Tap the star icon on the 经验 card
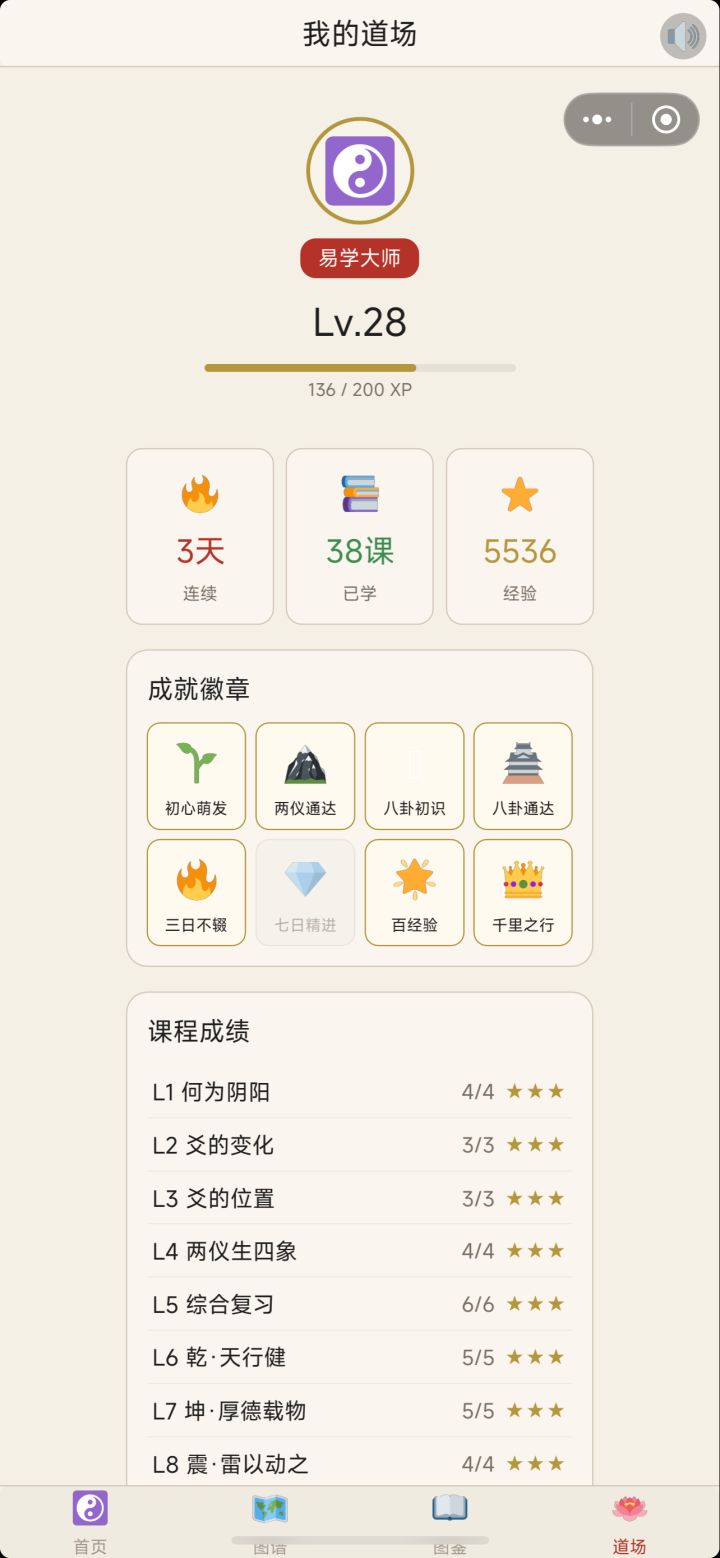 (x=519, y=494)
